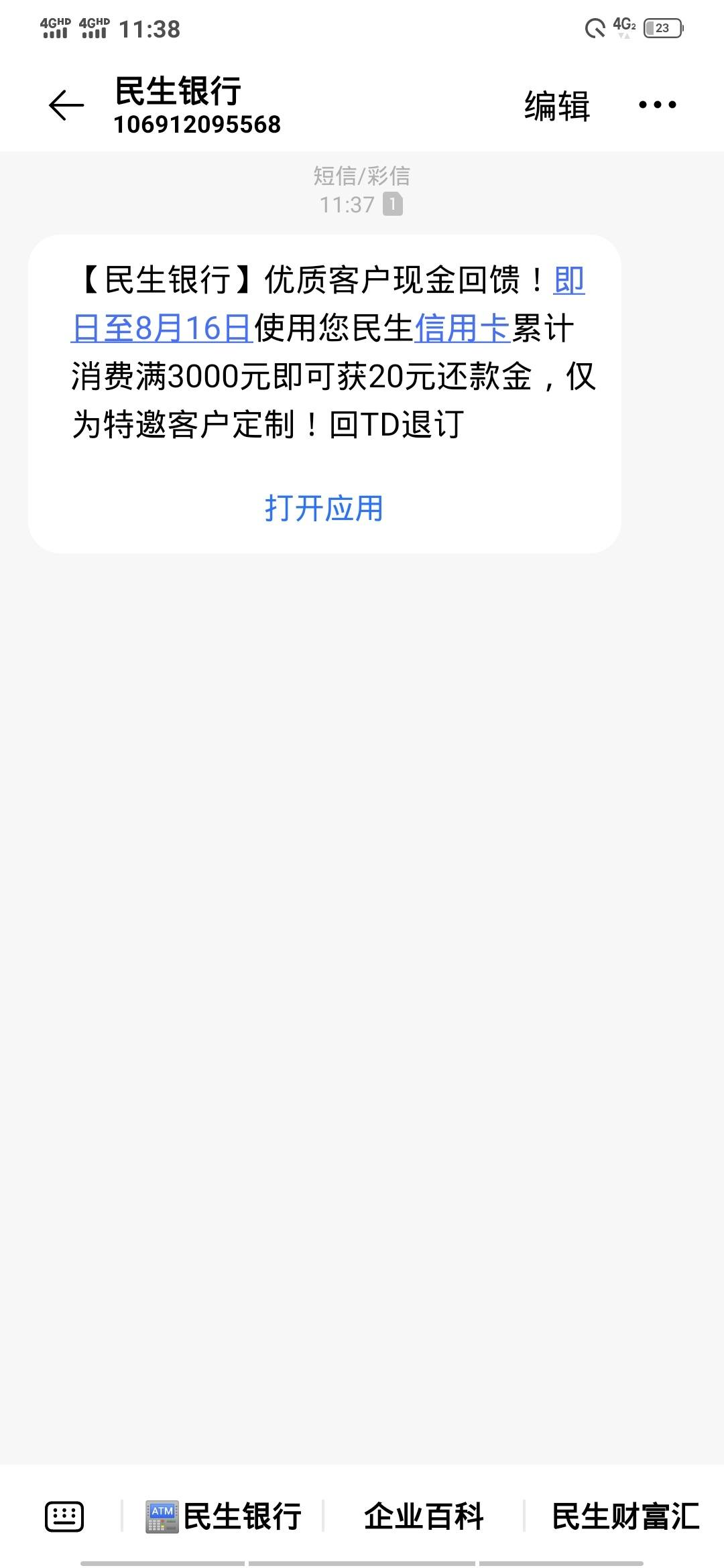724x1568 pixels.
Task: Tap the 编辑 edit button
Action: pos(557,106)
